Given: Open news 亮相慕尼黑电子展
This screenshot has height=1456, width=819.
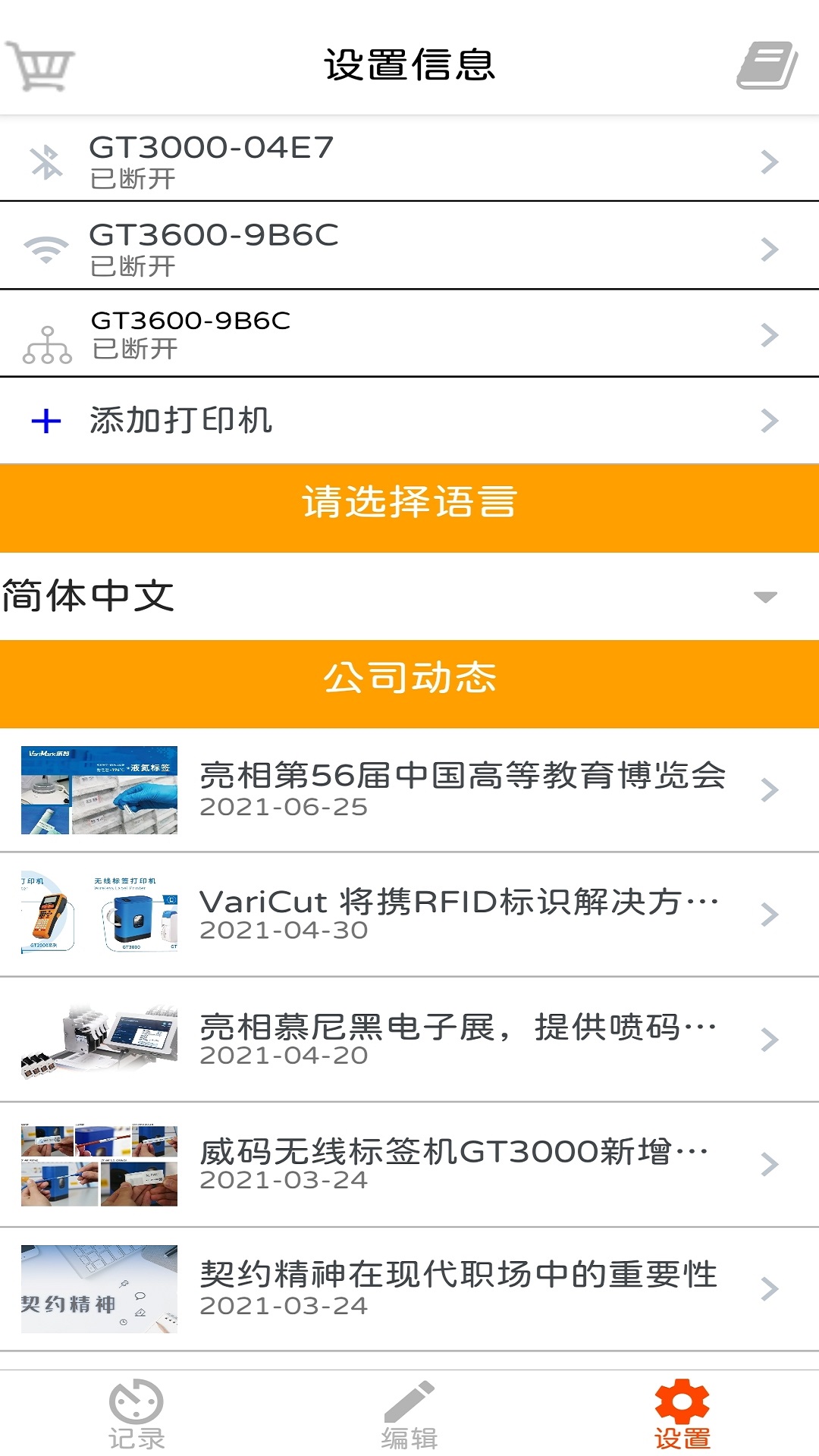Looking at the screenshot, I should click(x=409, y=1040).
